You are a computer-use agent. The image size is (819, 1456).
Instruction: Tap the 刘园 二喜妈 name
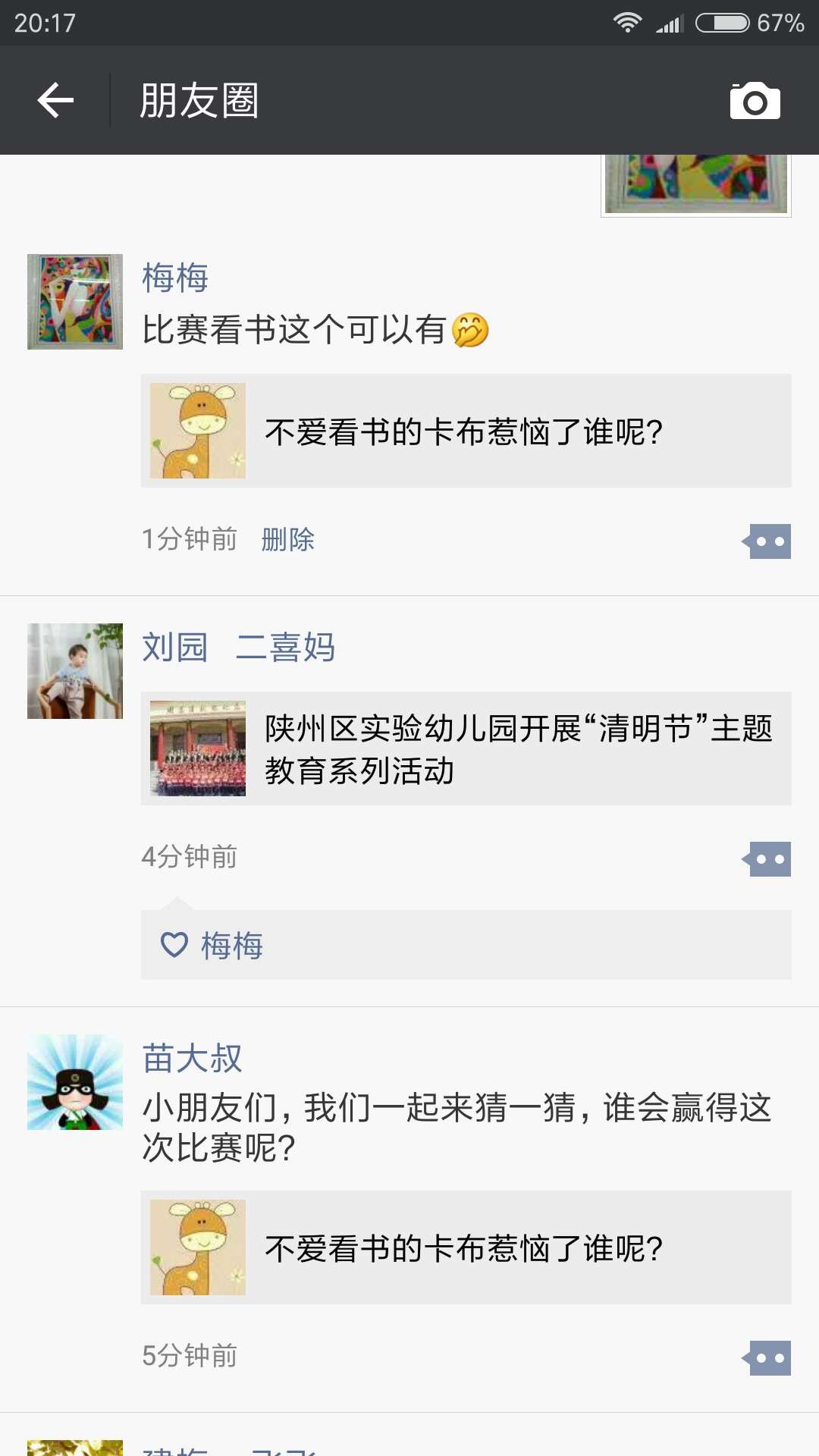point(238,648)
